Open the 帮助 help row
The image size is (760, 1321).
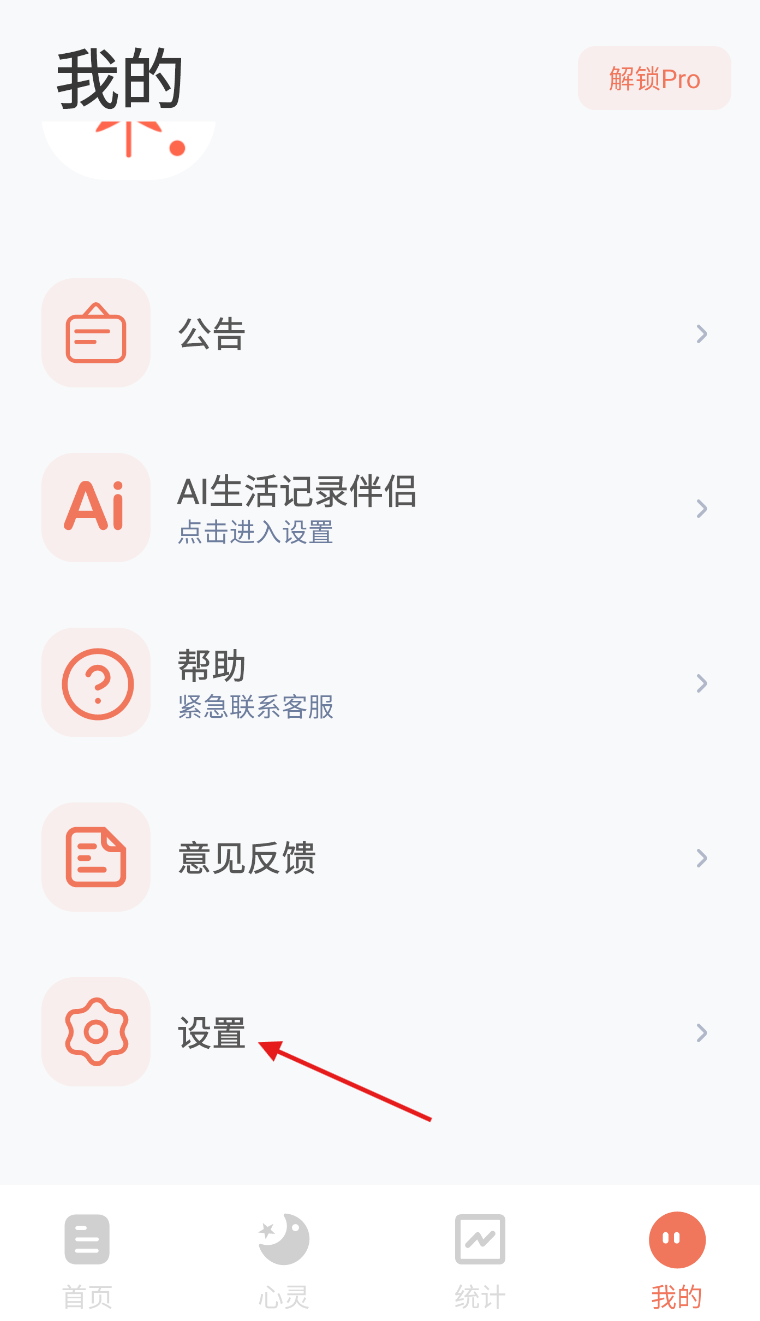[x=380, y=683]
